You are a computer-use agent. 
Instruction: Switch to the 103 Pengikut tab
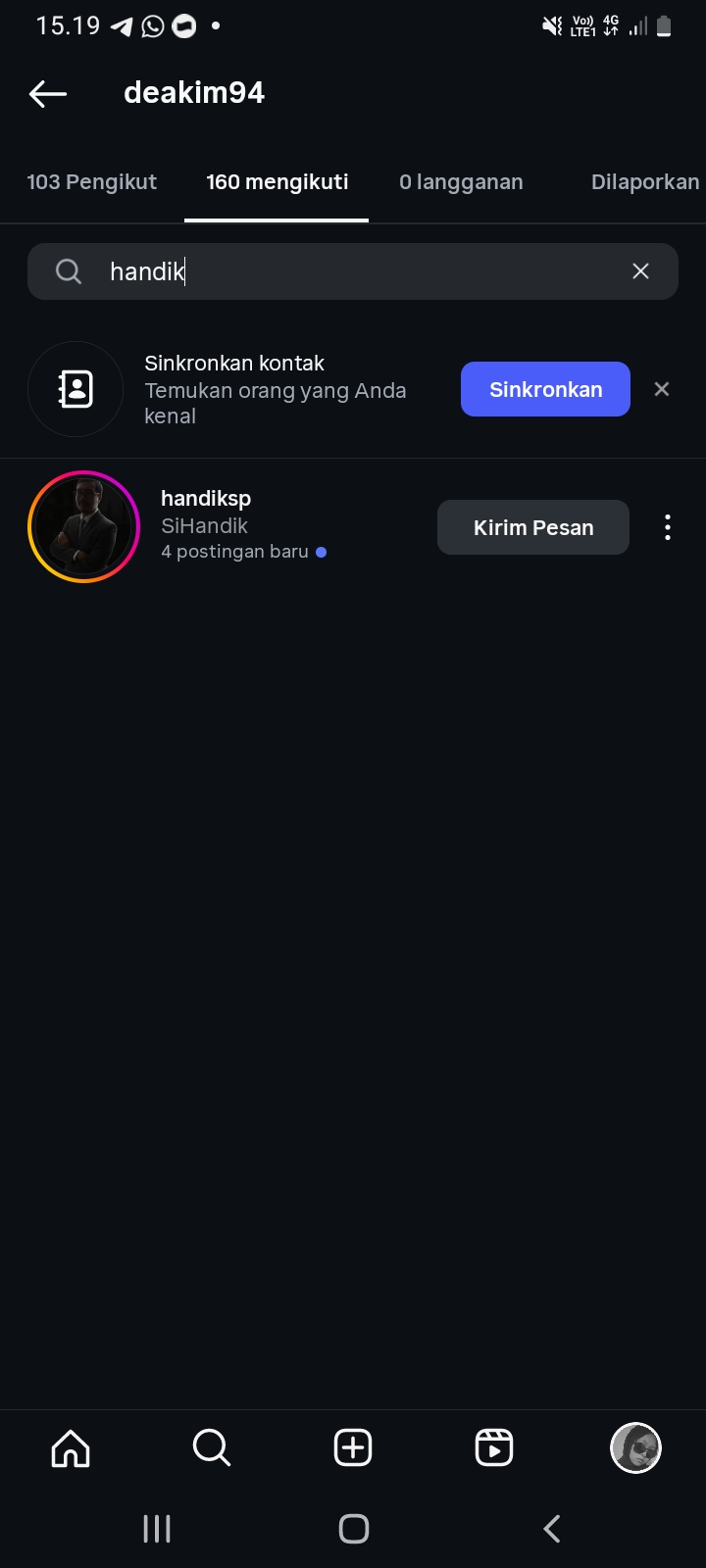[x=92, y=182]
